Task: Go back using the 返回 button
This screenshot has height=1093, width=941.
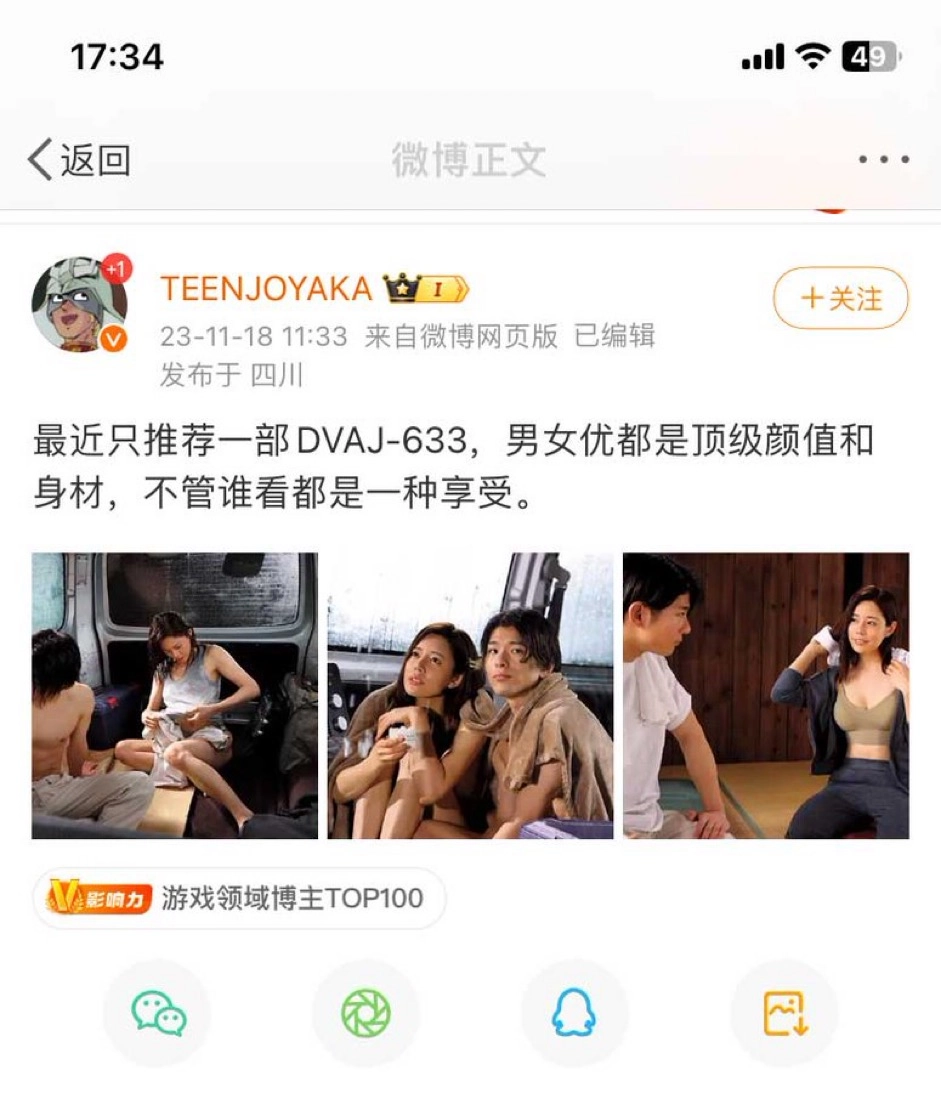Action: [x=80, y=160]
